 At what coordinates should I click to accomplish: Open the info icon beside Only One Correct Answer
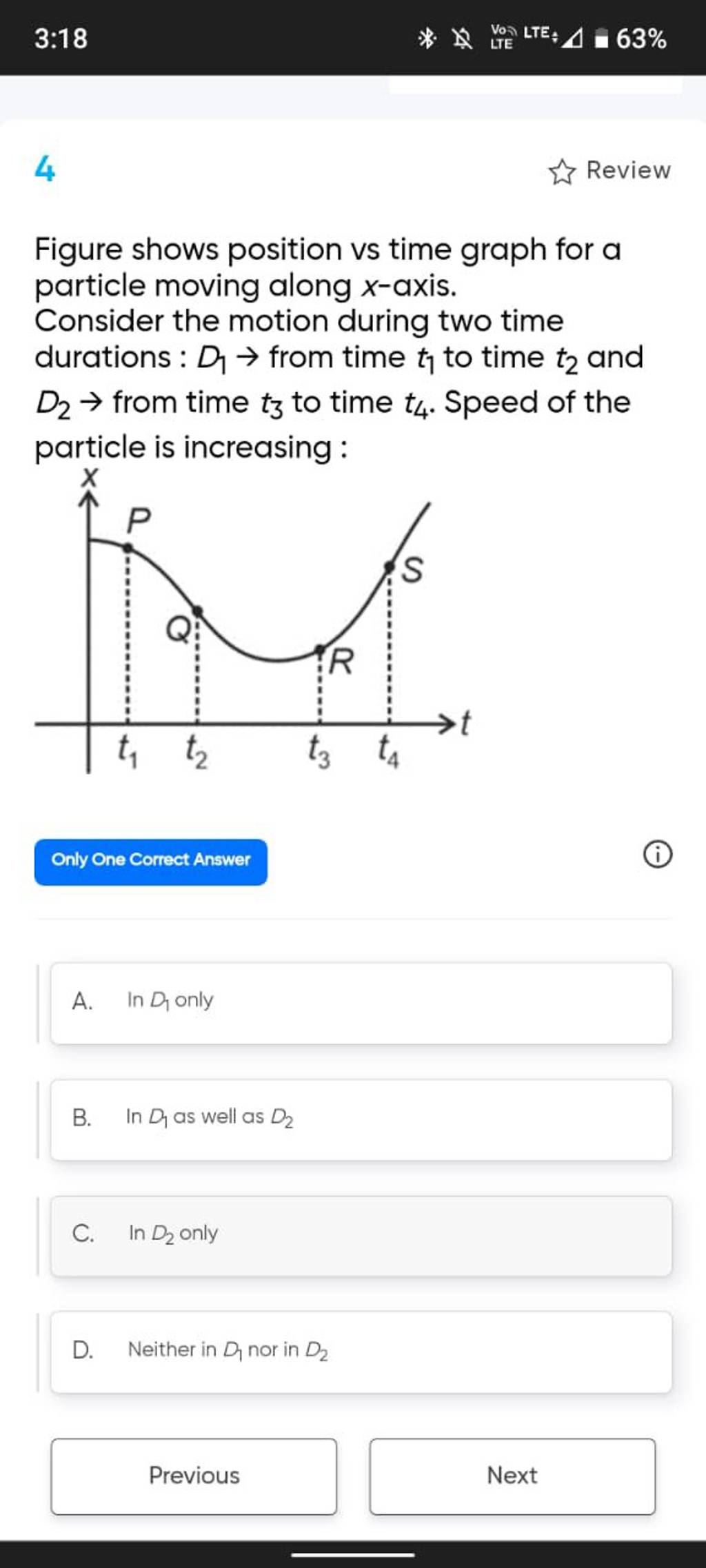657,855
